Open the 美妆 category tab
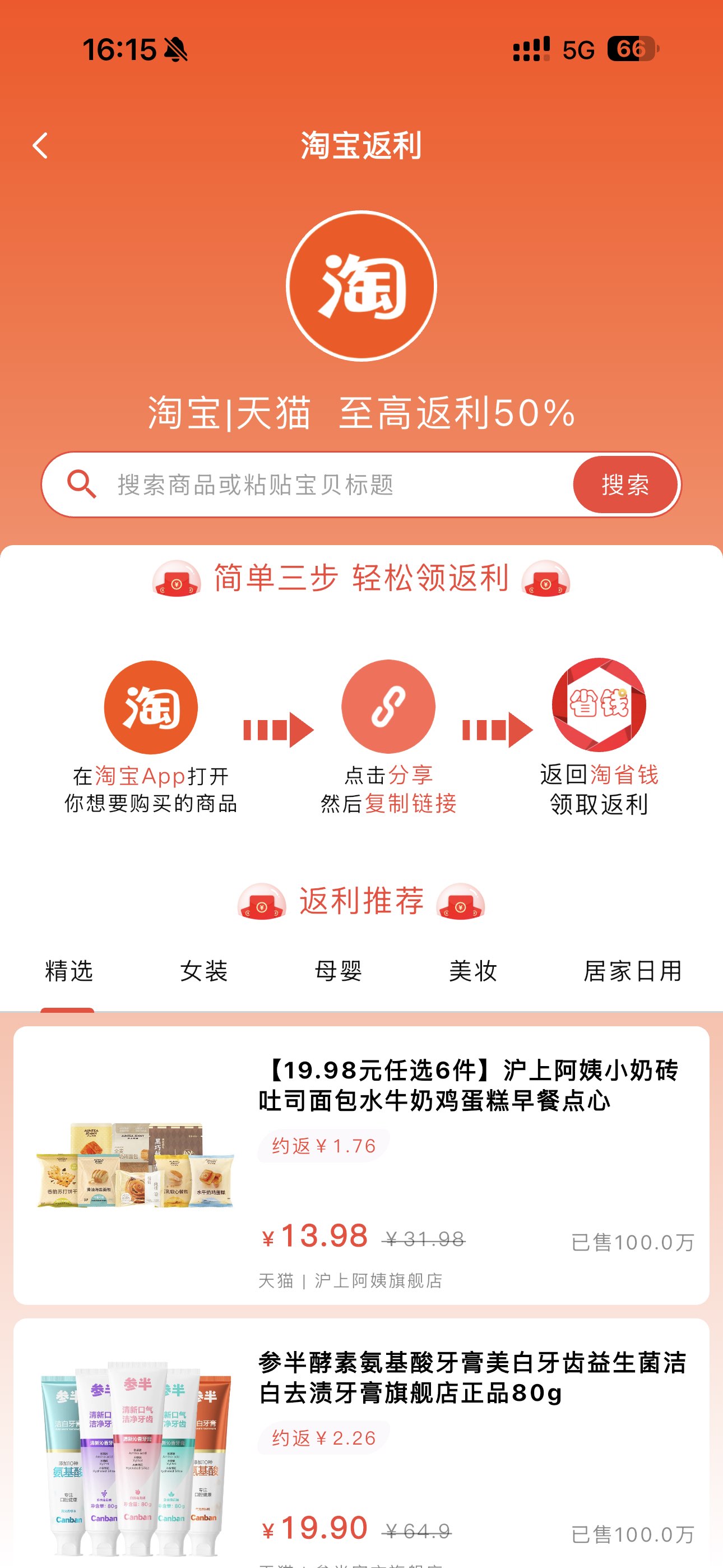The width and height of the screenshot is (723, 1568). 473,971
